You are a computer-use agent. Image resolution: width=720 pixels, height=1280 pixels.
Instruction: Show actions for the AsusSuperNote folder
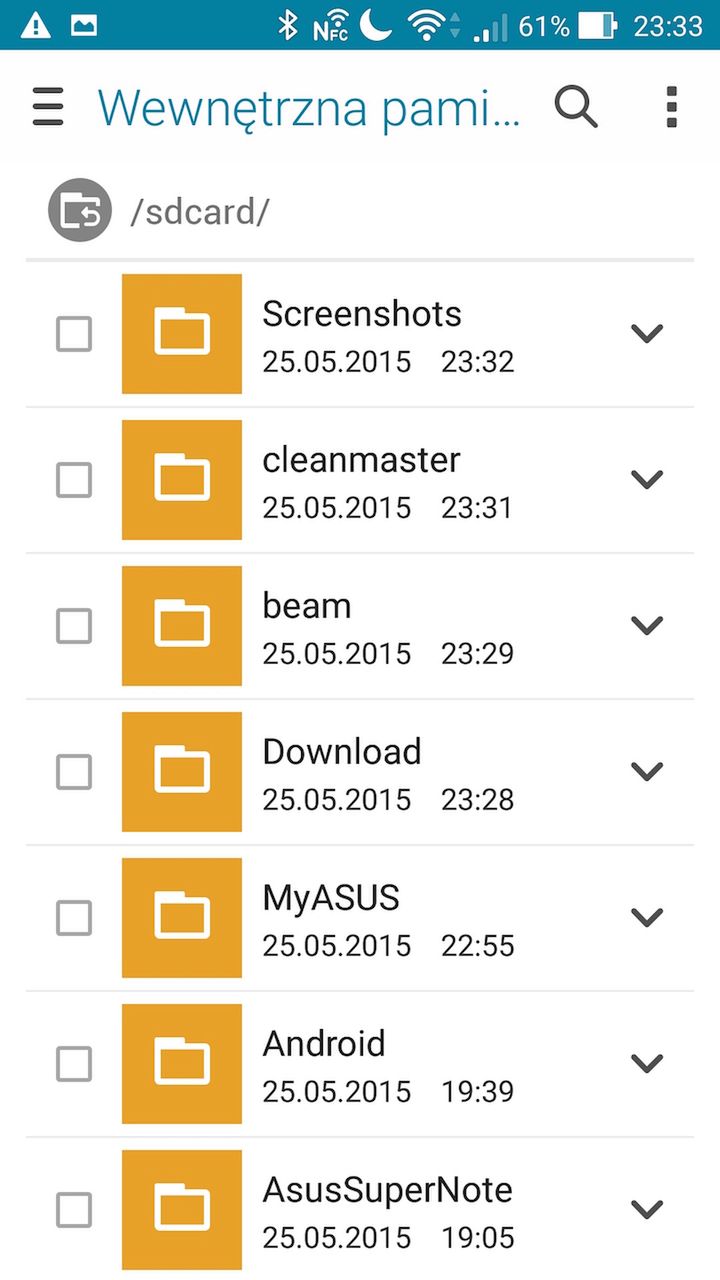click(x=647, y=1209)
